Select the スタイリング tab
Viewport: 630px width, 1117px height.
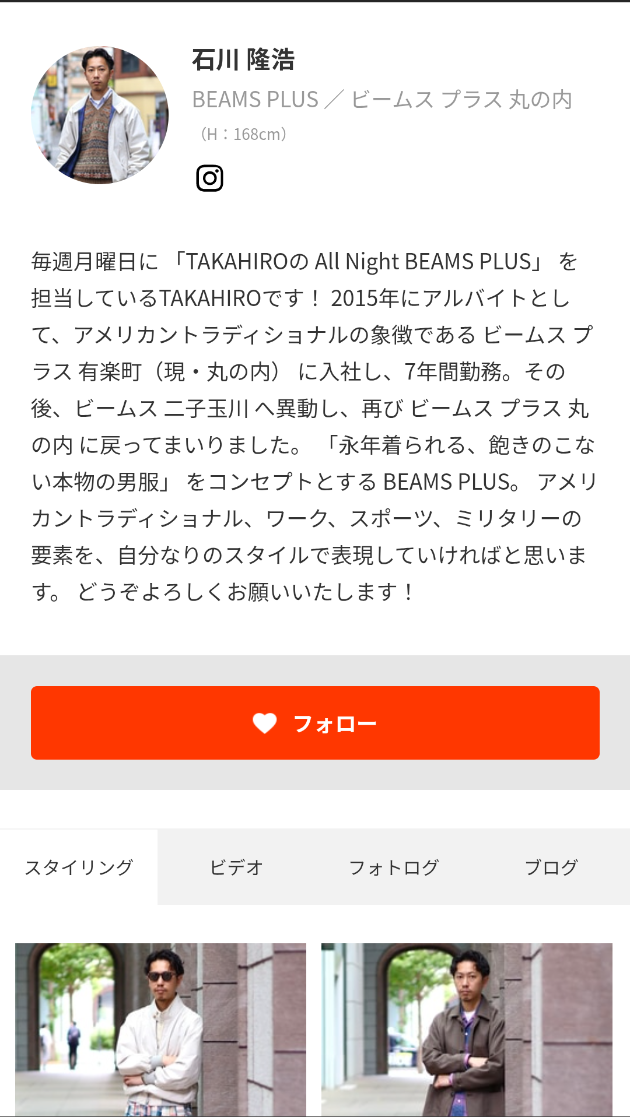point(79,867)
